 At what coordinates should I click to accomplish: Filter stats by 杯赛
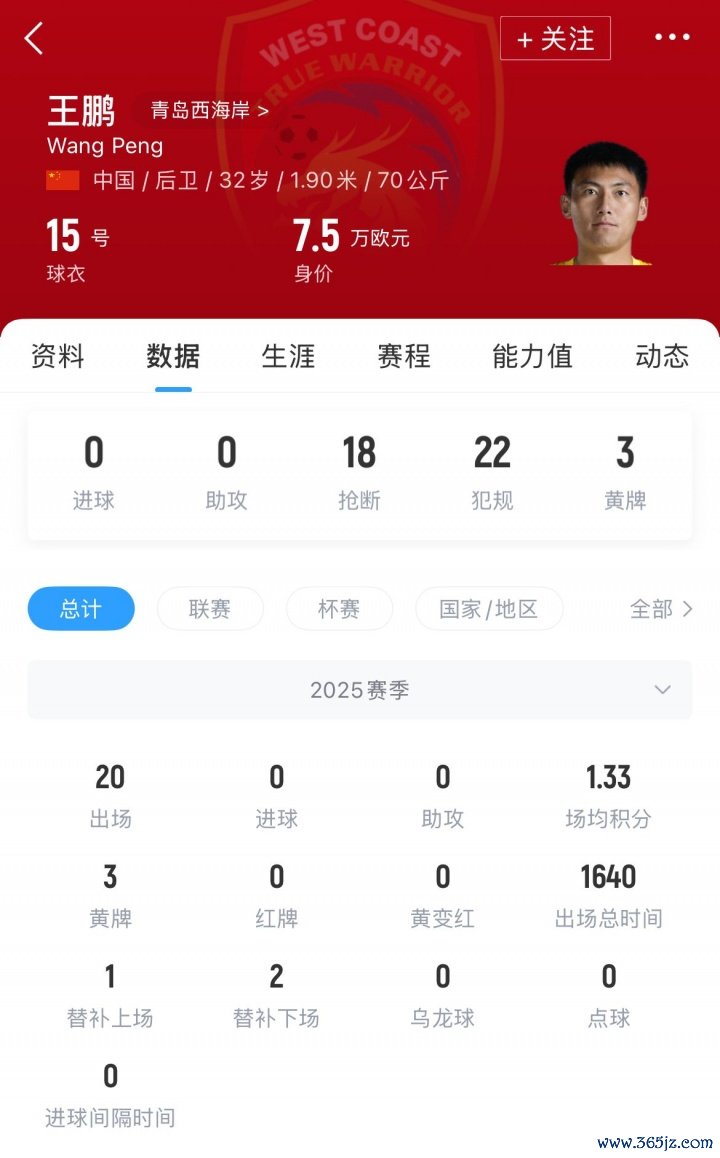[x=339, y=608]
